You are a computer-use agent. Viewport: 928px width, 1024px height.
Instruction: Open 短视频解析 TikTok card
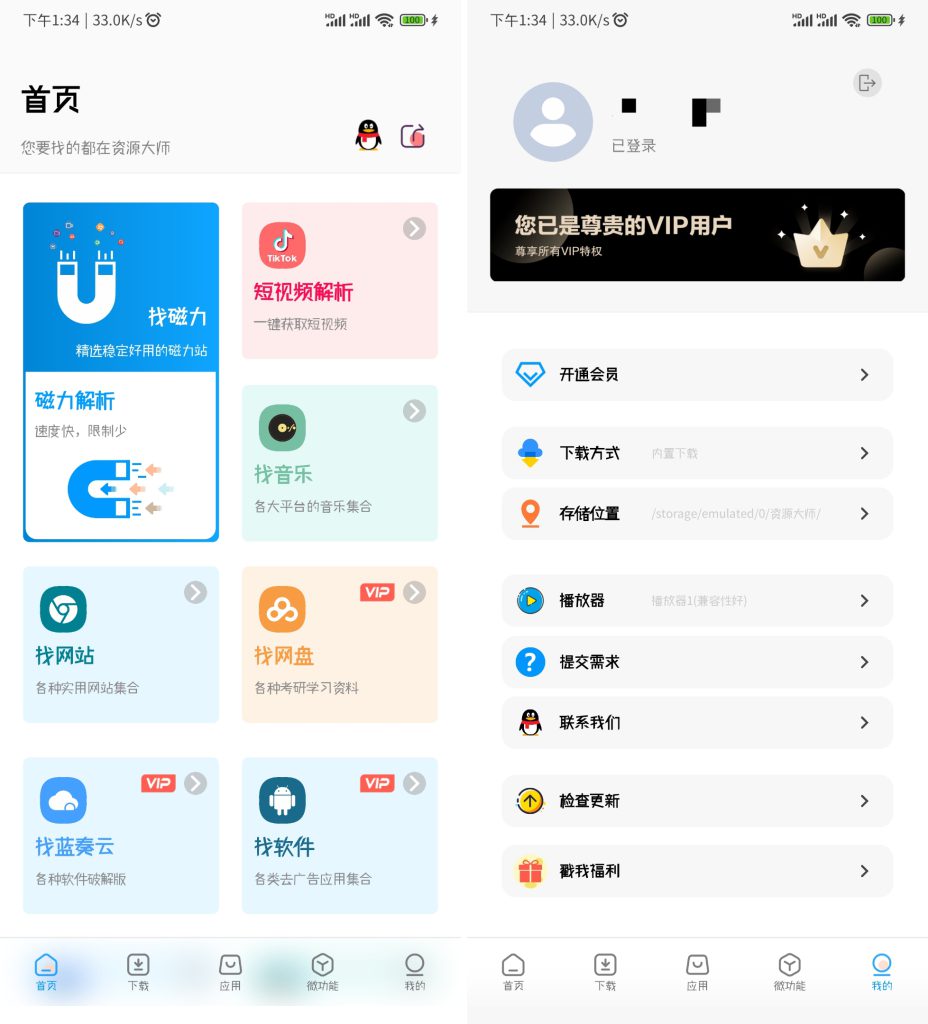coord(339,280)
